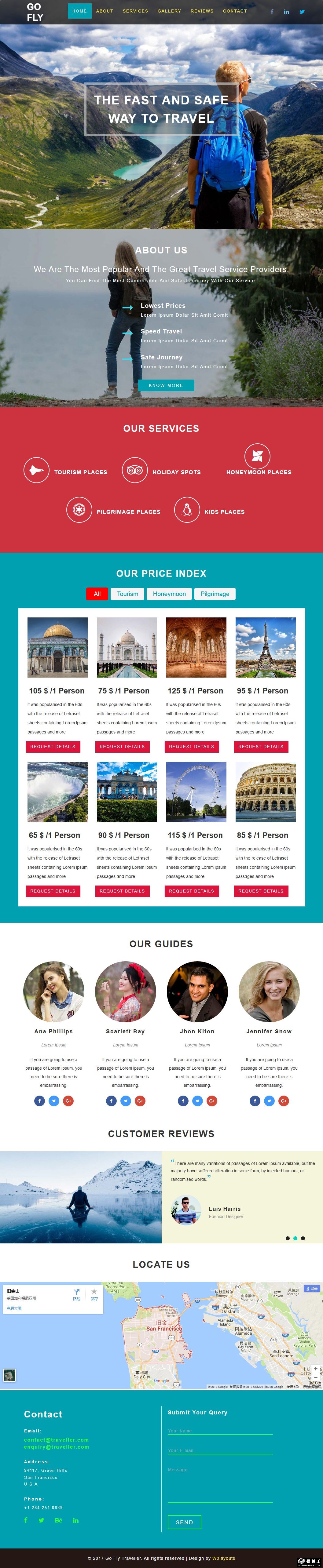Show Pilgrimage packages

click(x=215, y=594)
